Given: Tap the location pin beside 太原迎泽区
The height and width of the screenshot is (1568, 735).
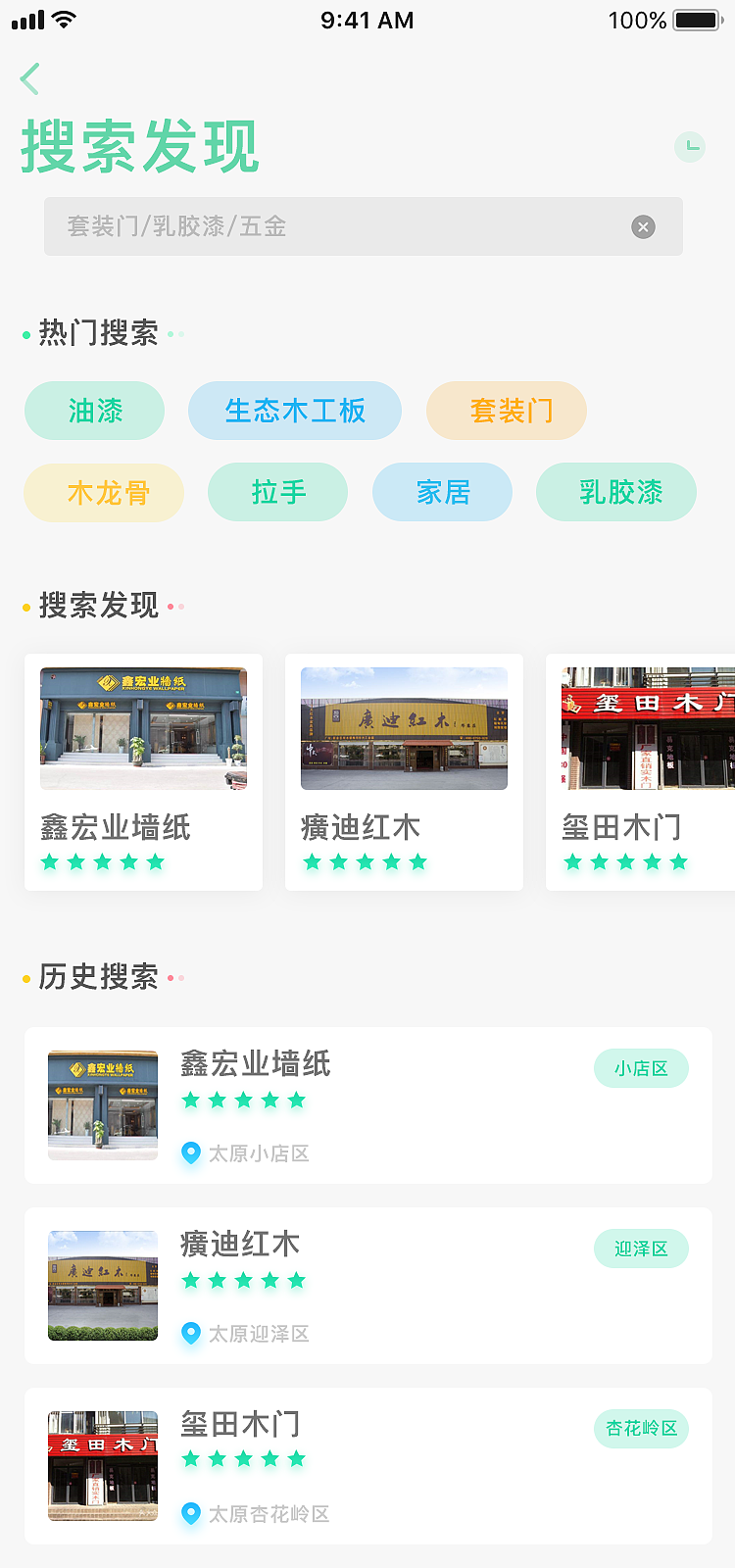Looking at the screenshot, I should coord(190,1334).
